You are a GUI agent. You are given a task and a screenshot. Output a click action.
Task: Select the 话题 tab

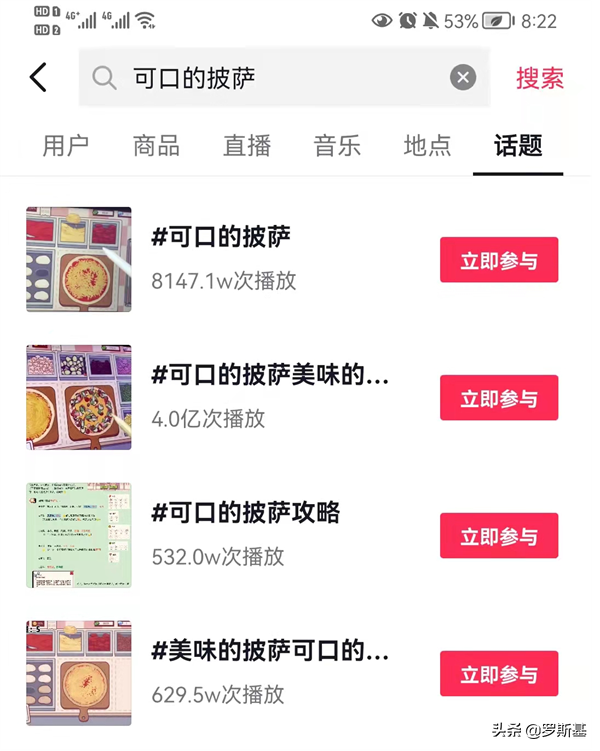(518, 146)
